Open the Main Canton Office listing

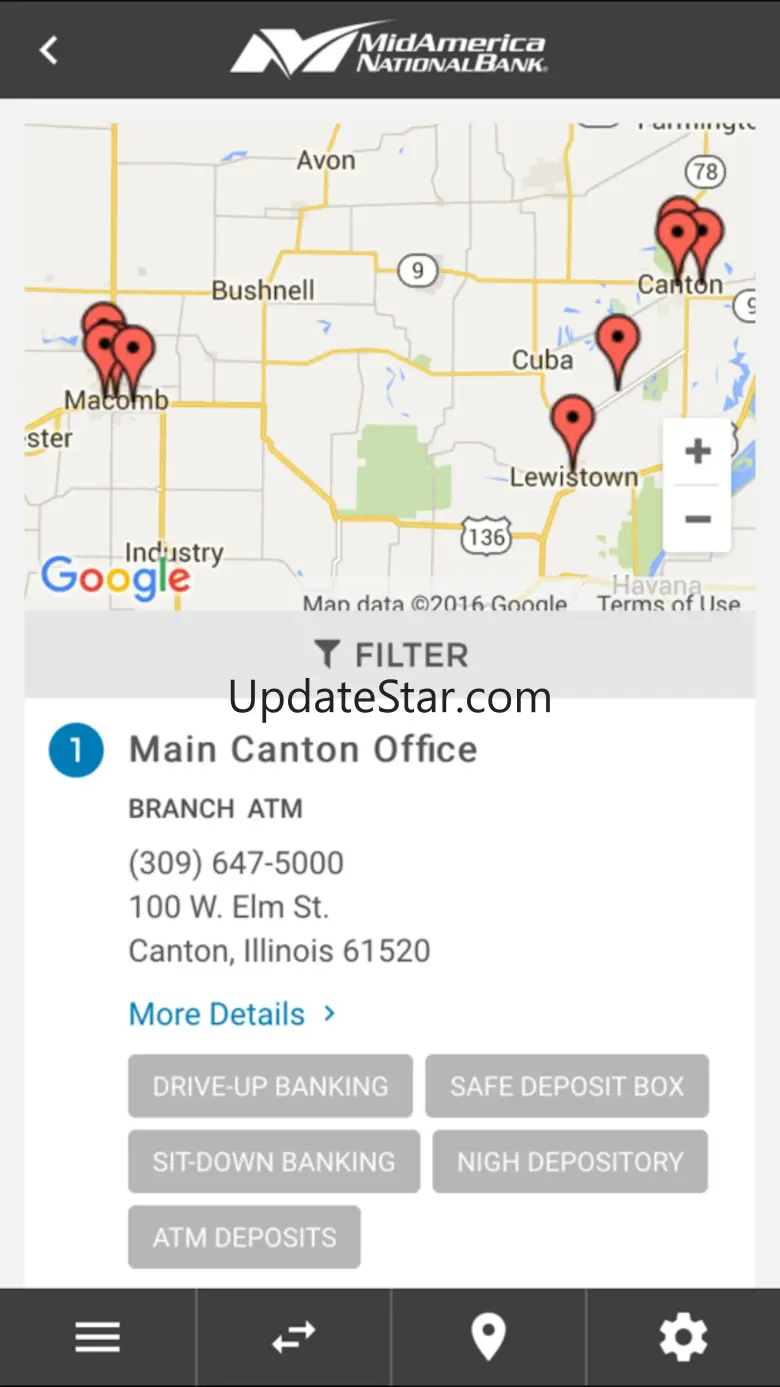303,750
